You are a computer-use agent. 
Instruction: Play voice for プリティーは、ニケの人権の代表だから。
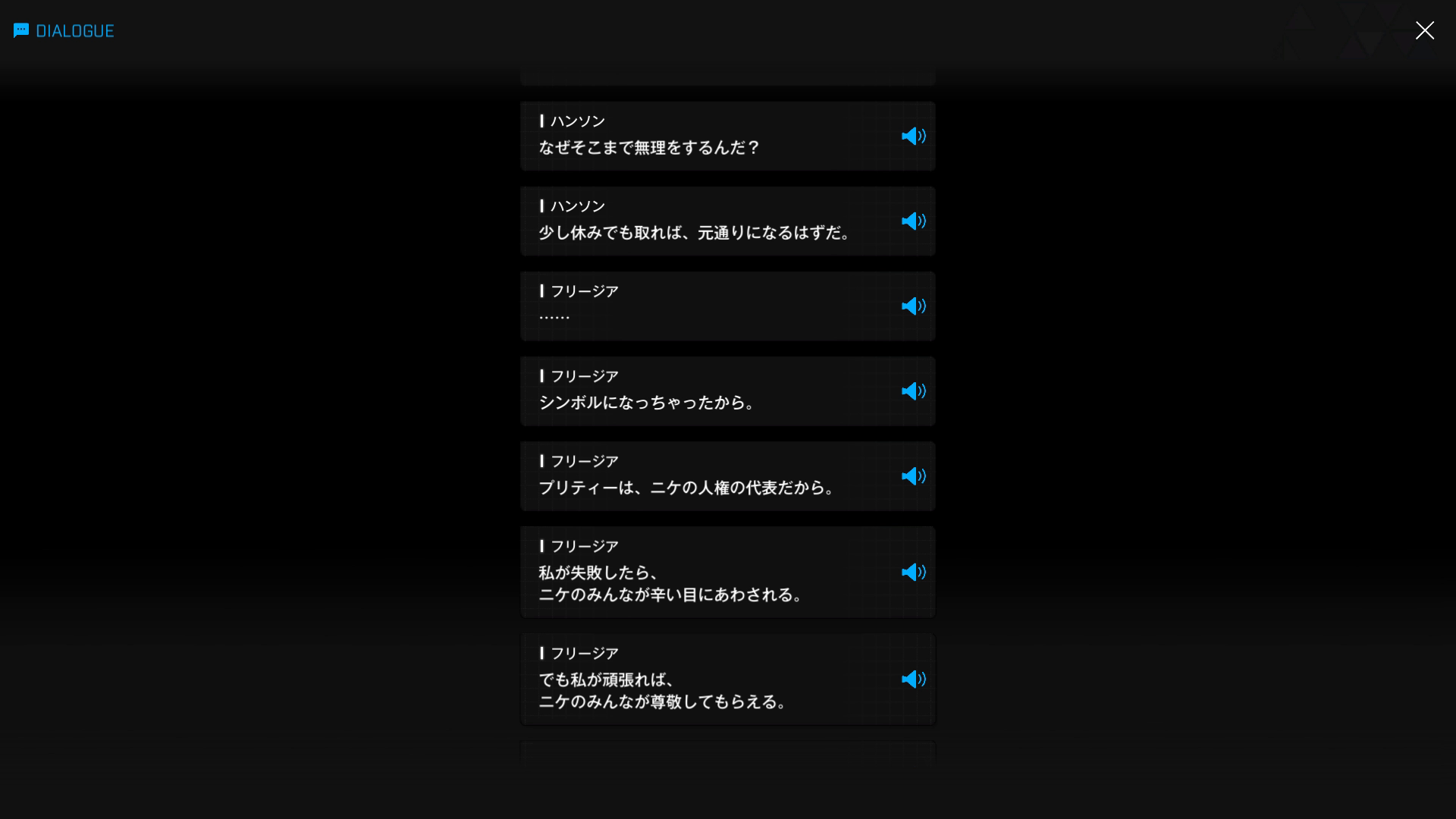coord(913,476)
